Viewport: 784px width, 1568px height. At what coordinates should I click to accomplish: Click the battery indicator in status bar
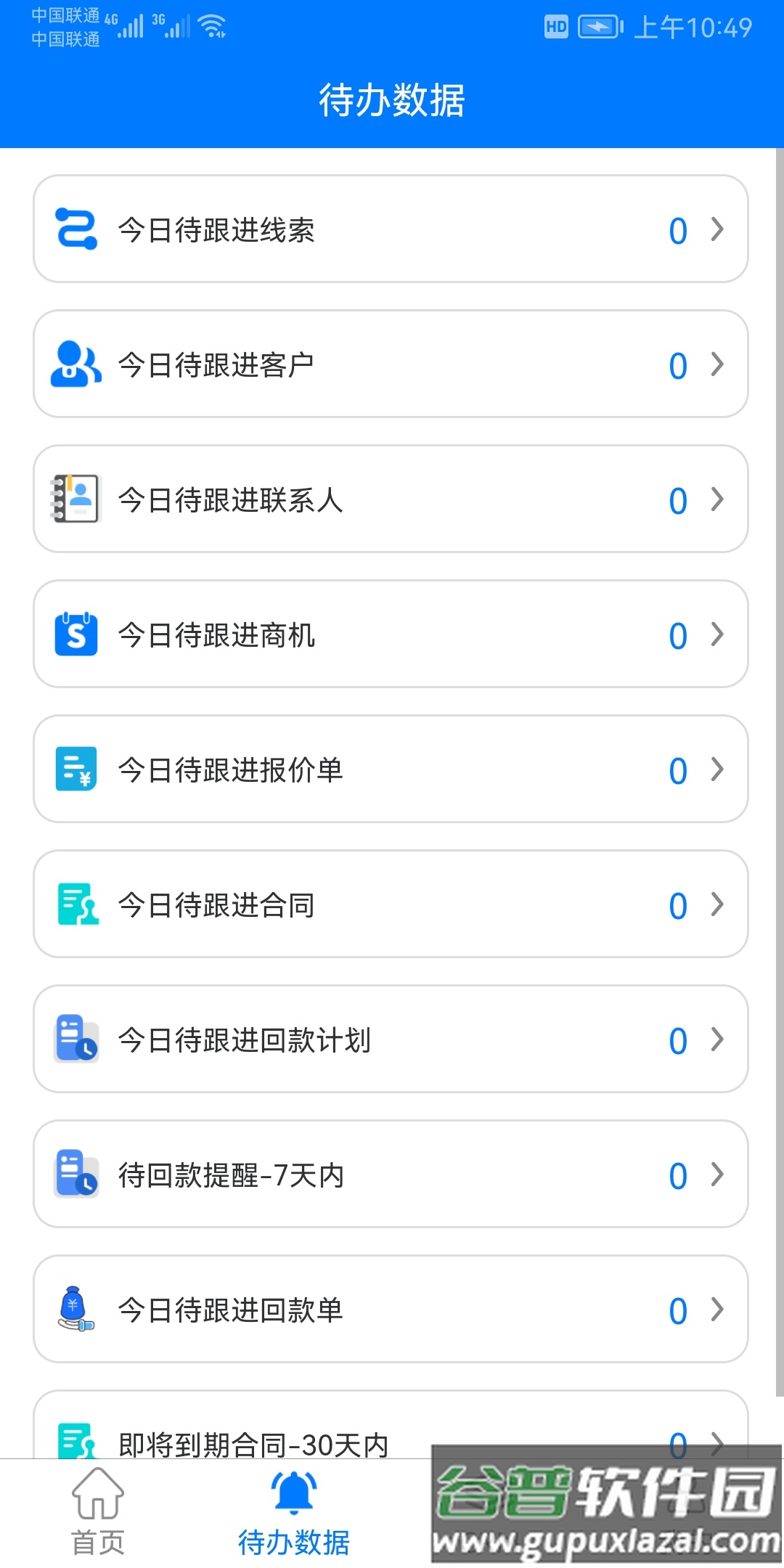pyautogui.click(x=597, y=26)
